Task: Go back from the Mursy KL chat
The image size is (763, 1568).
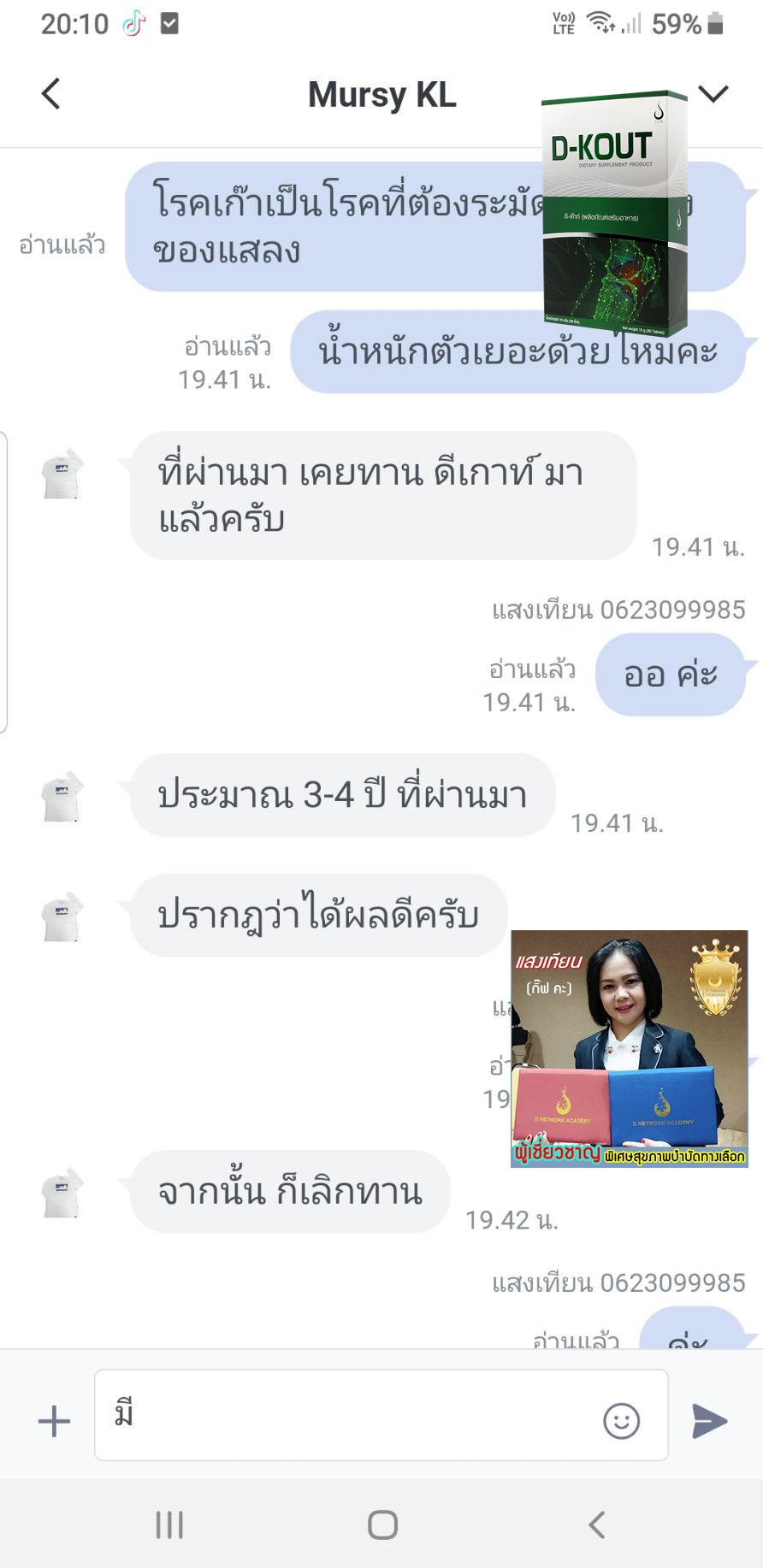Action: (51, 94)
